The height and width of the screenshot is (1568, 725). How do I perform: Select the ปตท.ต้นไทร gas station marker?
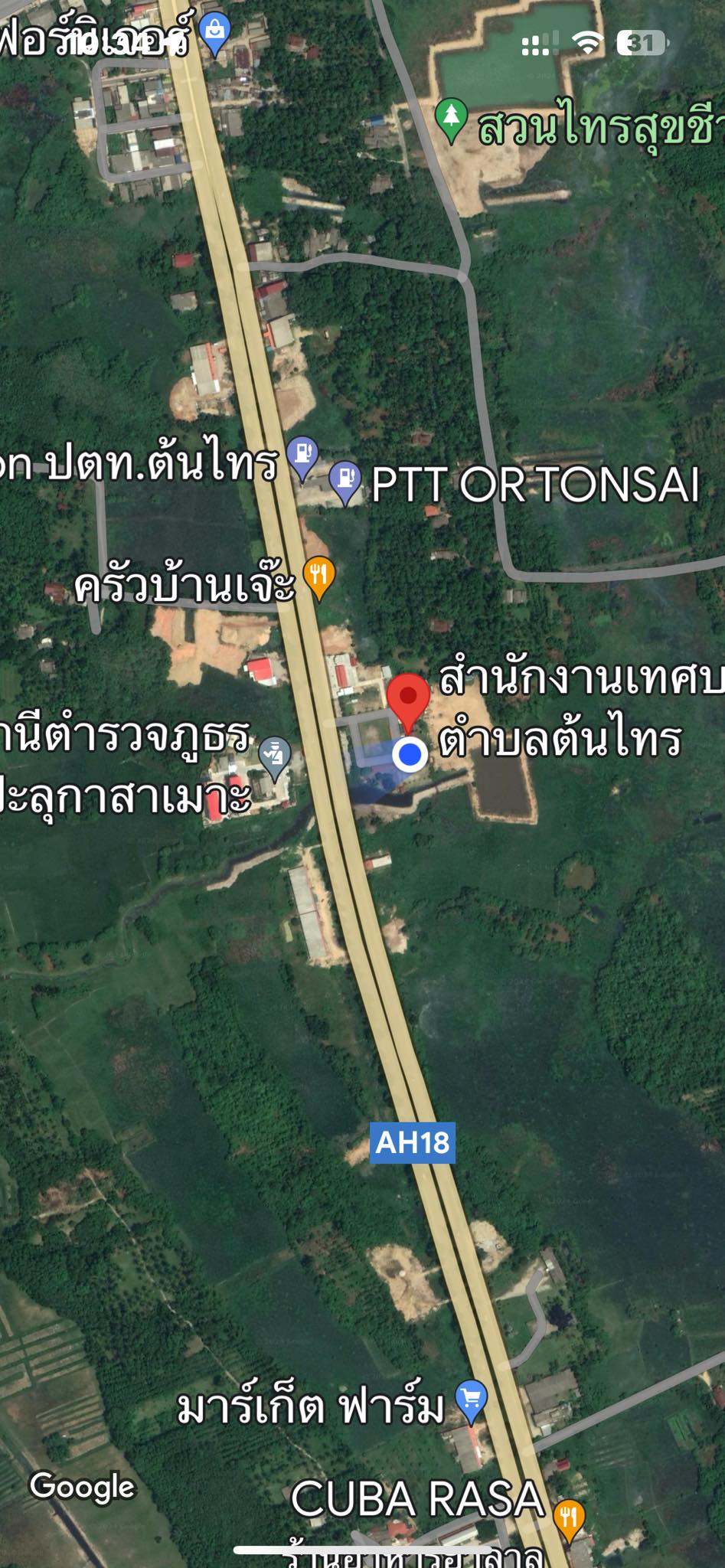pos(302,457)
